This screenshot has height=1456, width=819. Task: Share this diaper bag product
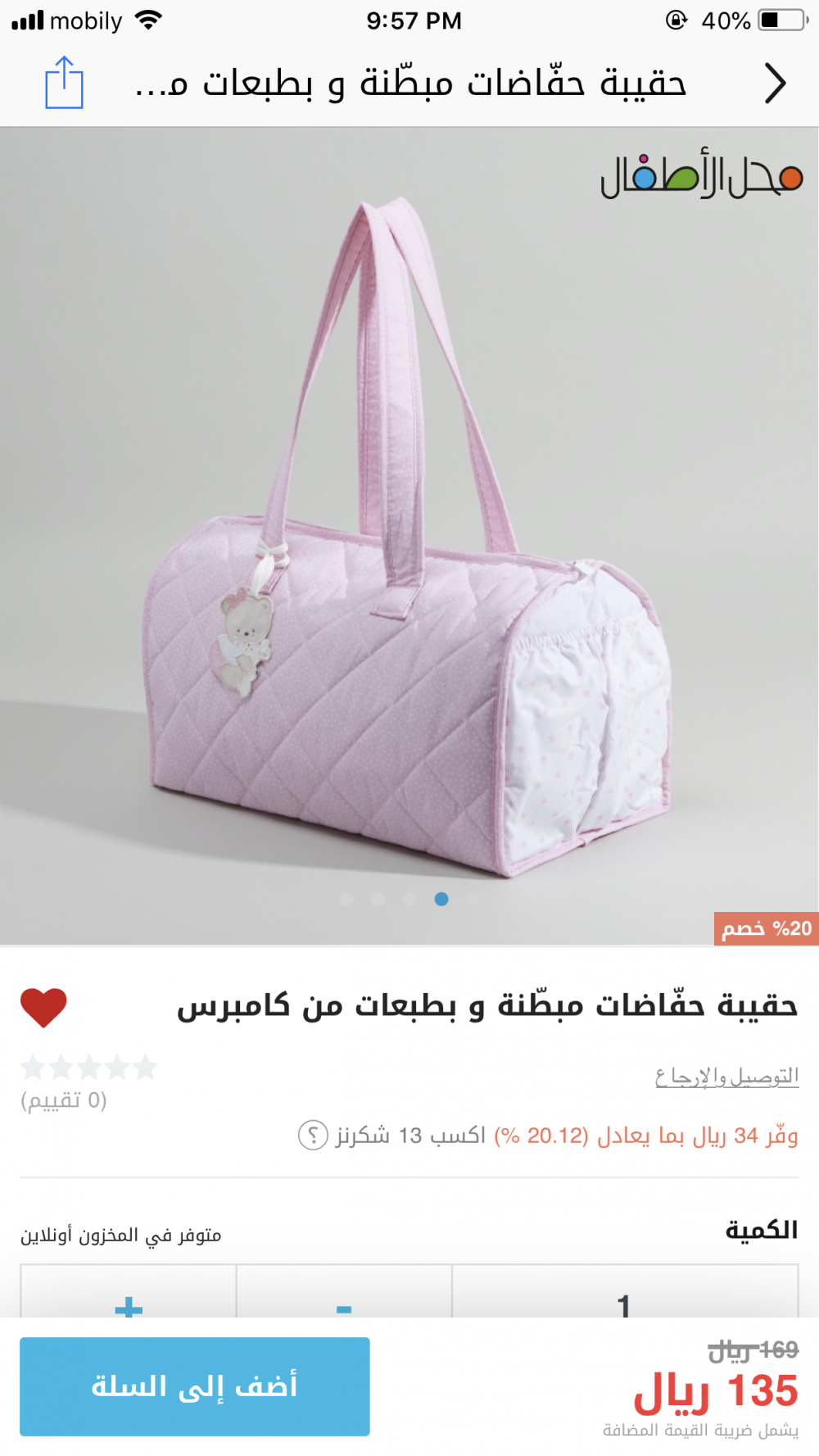(64, 83)
